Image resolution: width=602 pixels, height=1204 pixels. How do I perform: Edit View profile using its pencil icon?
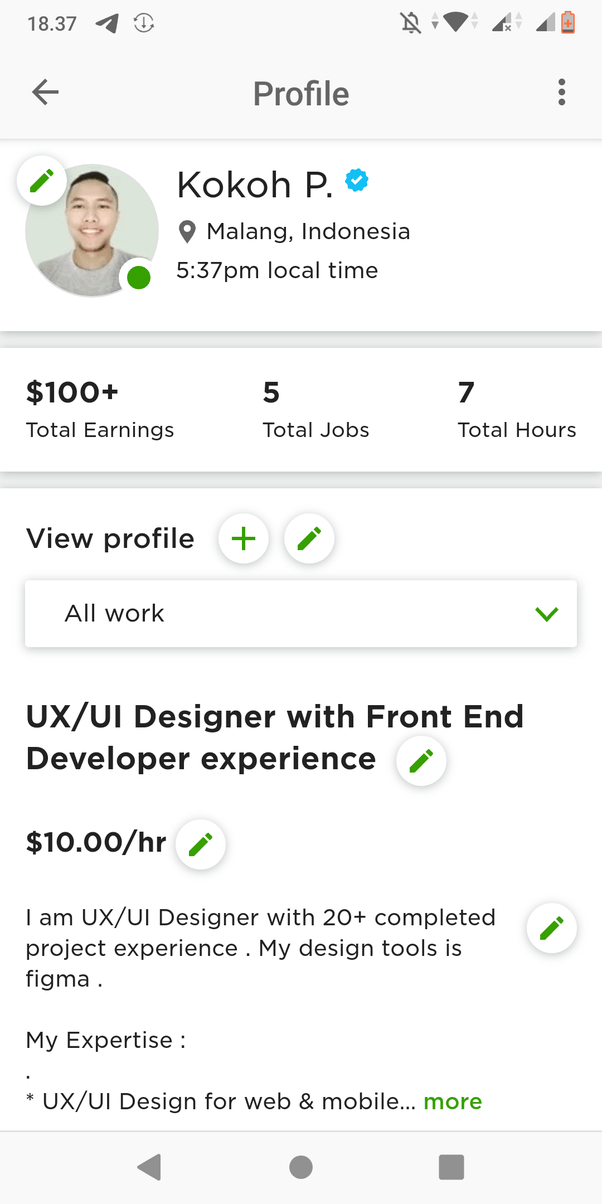[309, 539]
